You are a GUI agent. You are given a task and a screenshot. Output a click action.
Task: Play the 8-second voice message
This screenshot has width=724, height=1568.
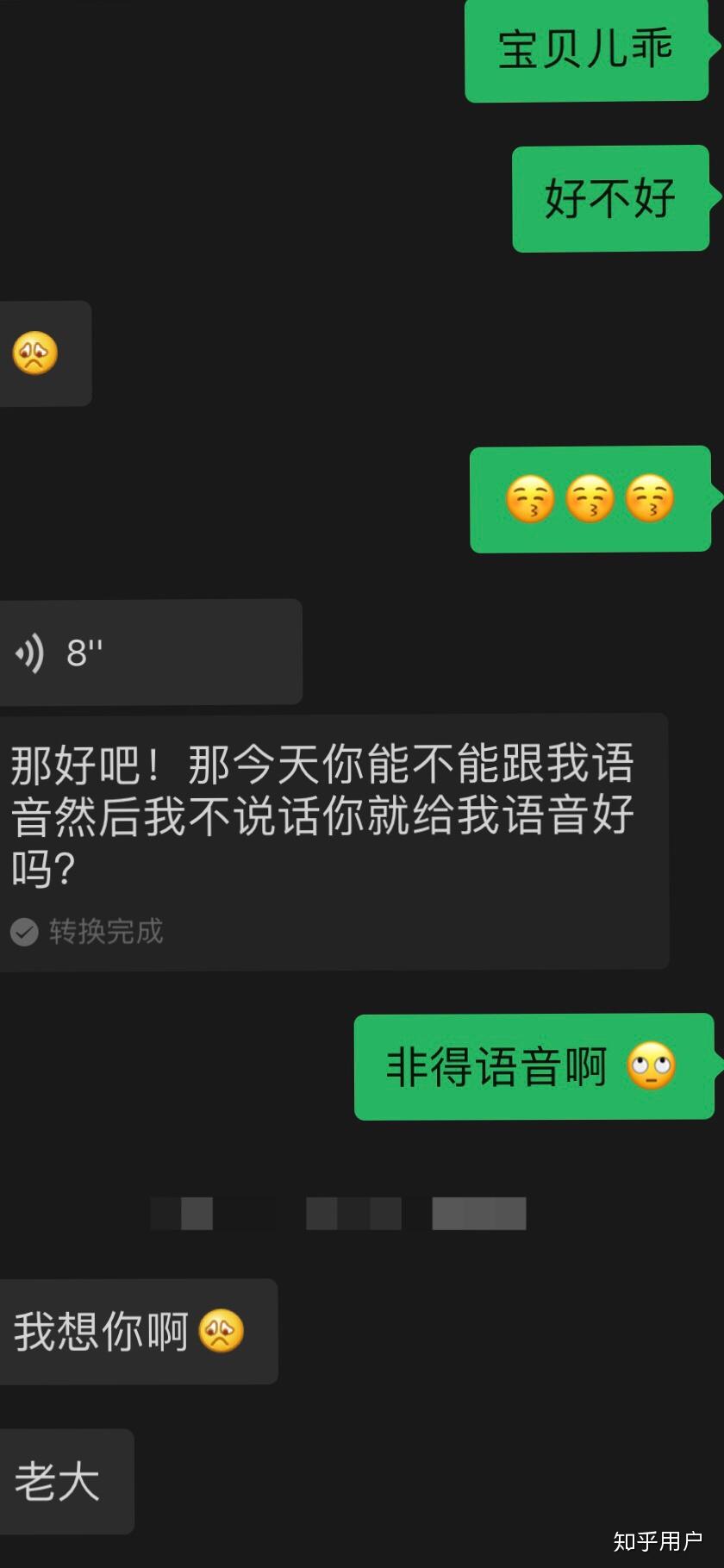147,652
